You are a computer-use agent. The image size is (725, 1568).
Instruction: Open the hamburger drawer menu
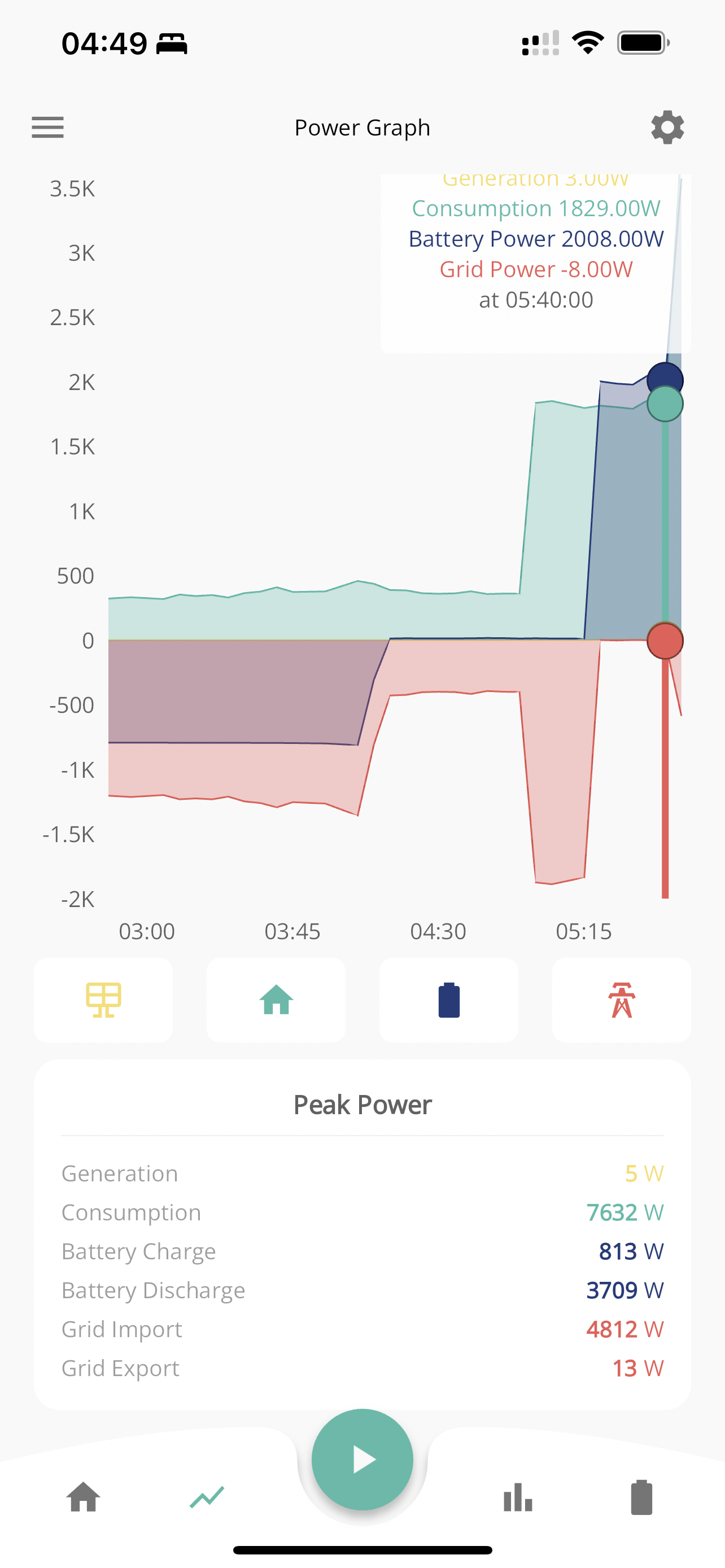tap(47, 127)
